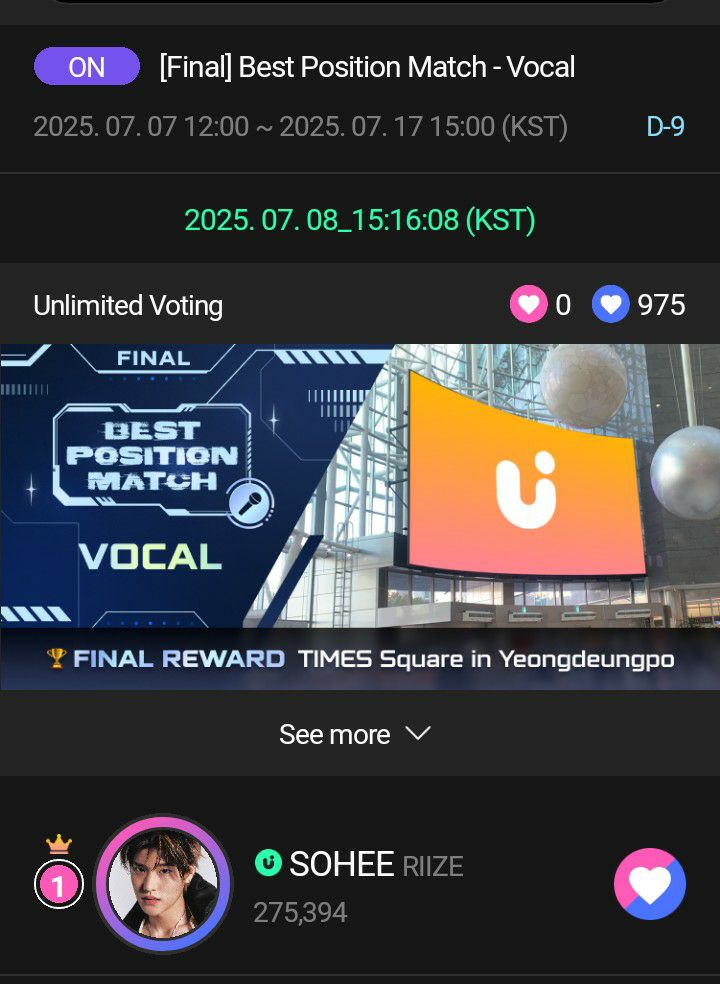
Task: Open SOHEE's profile picture
Action: 162,884
